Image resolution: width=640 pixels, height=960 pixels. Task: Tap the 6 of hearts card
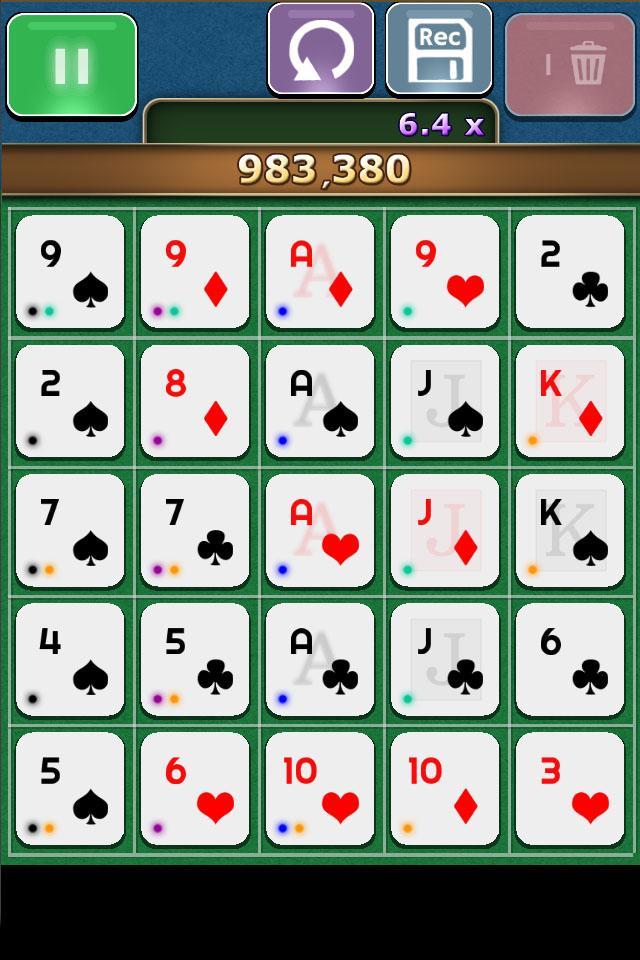pyautogui.click(x=195, y=788)
